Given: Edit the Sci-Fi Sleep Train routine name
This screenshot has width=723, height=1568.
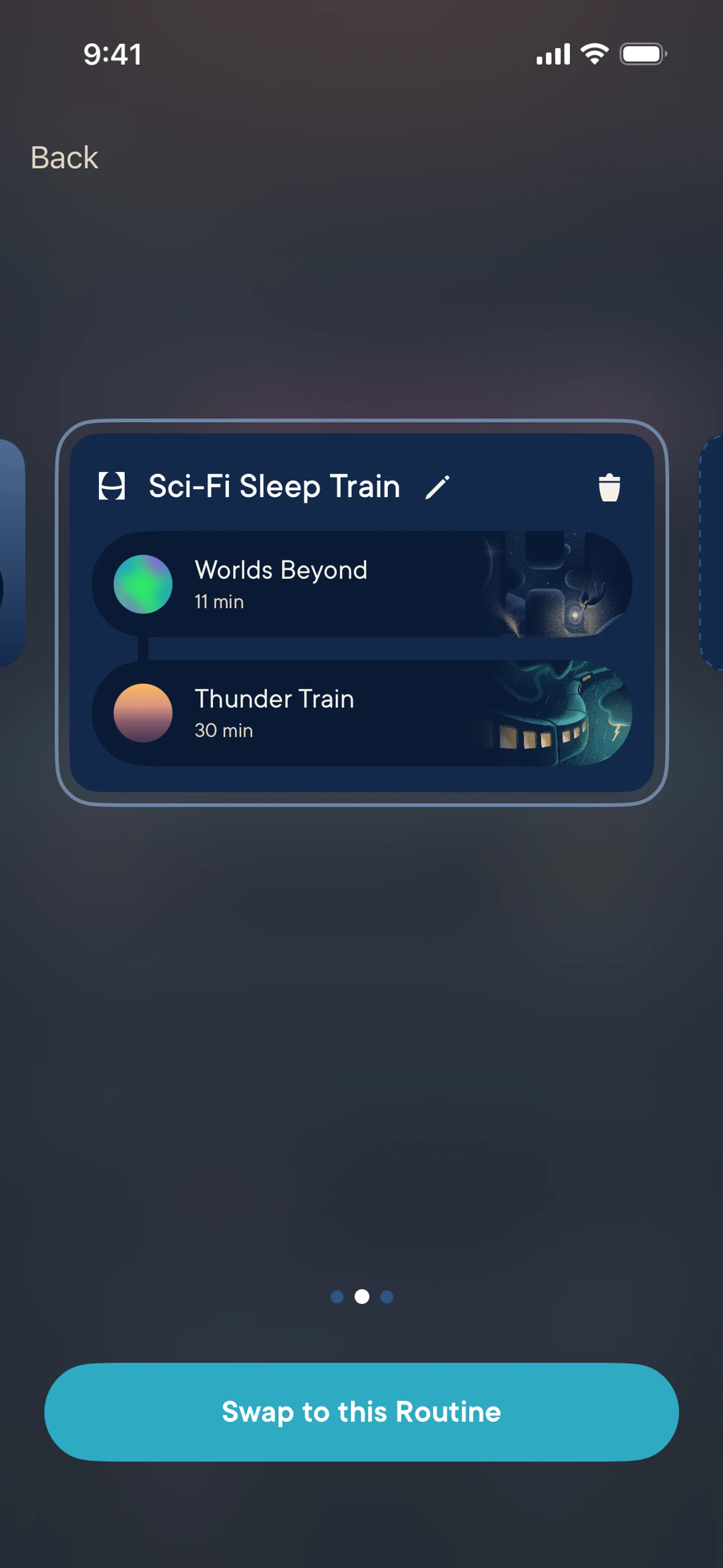Looking at the screenshot, I should 437,487.
